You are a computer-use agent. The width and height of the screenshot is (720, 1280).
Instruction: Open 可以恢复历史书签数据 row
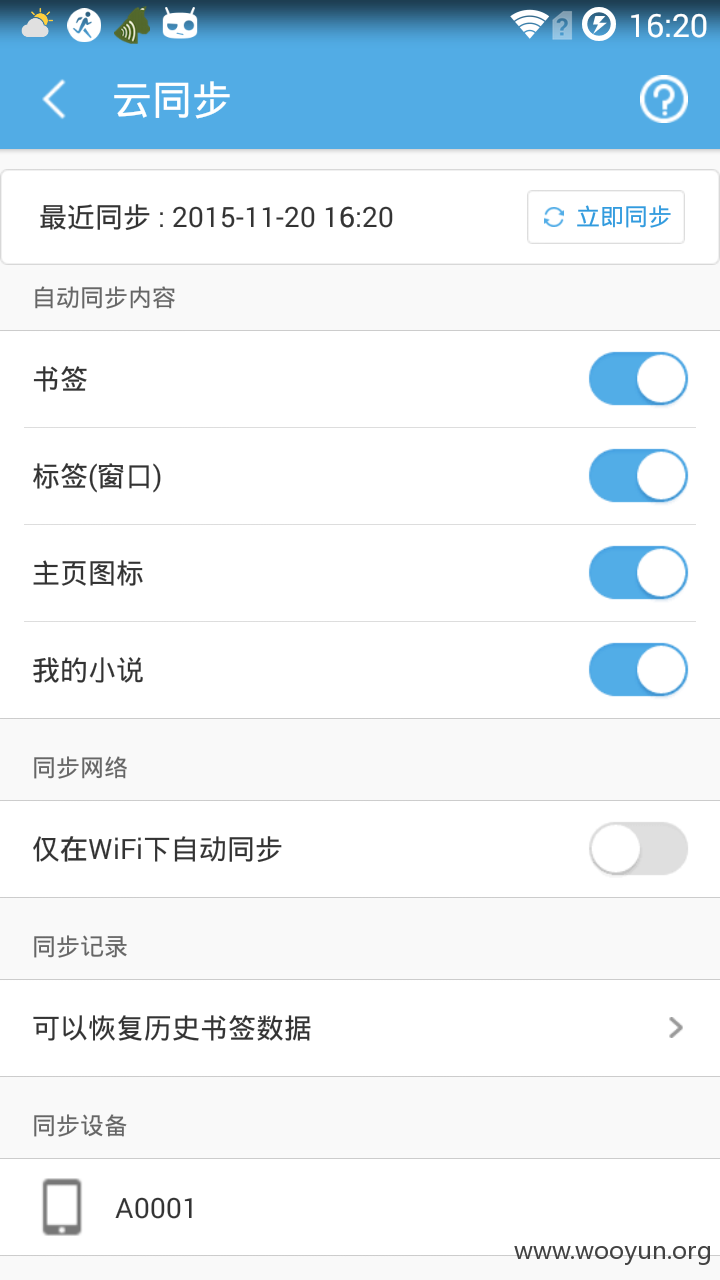click(x=360, y=1028)
